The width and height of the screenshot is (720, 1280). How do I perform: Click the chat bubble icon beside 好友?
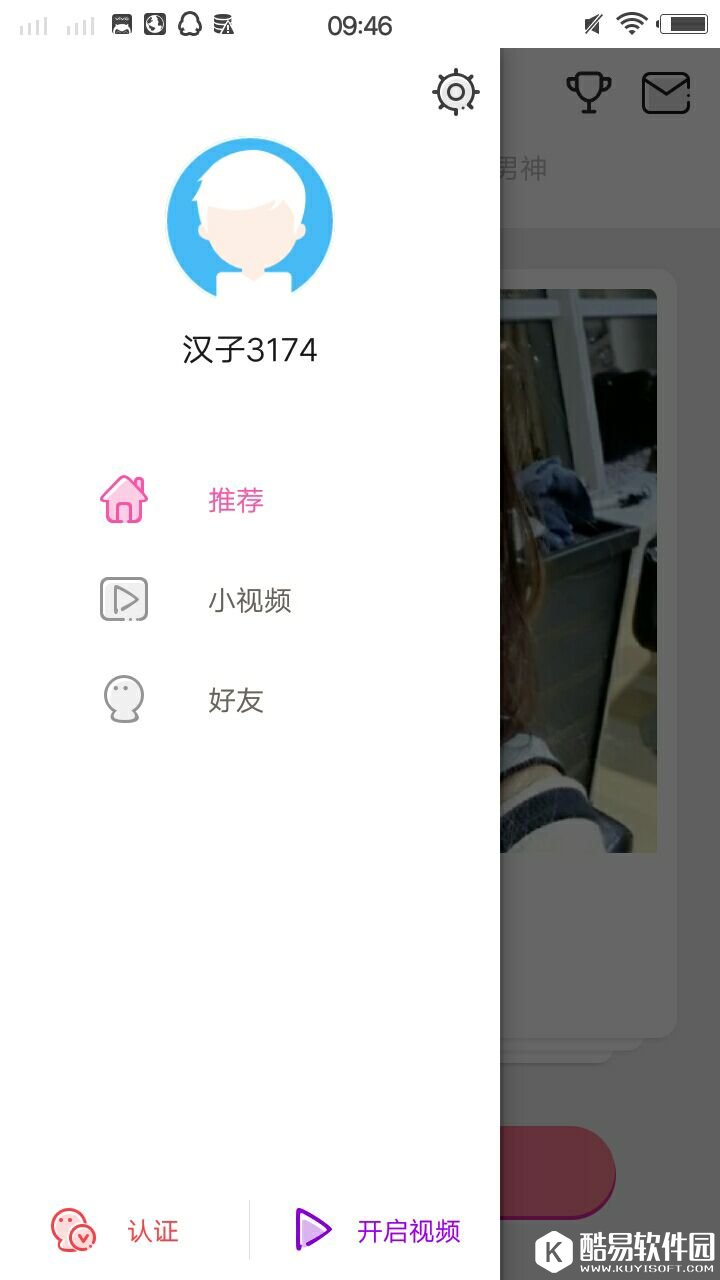[122, 698]
